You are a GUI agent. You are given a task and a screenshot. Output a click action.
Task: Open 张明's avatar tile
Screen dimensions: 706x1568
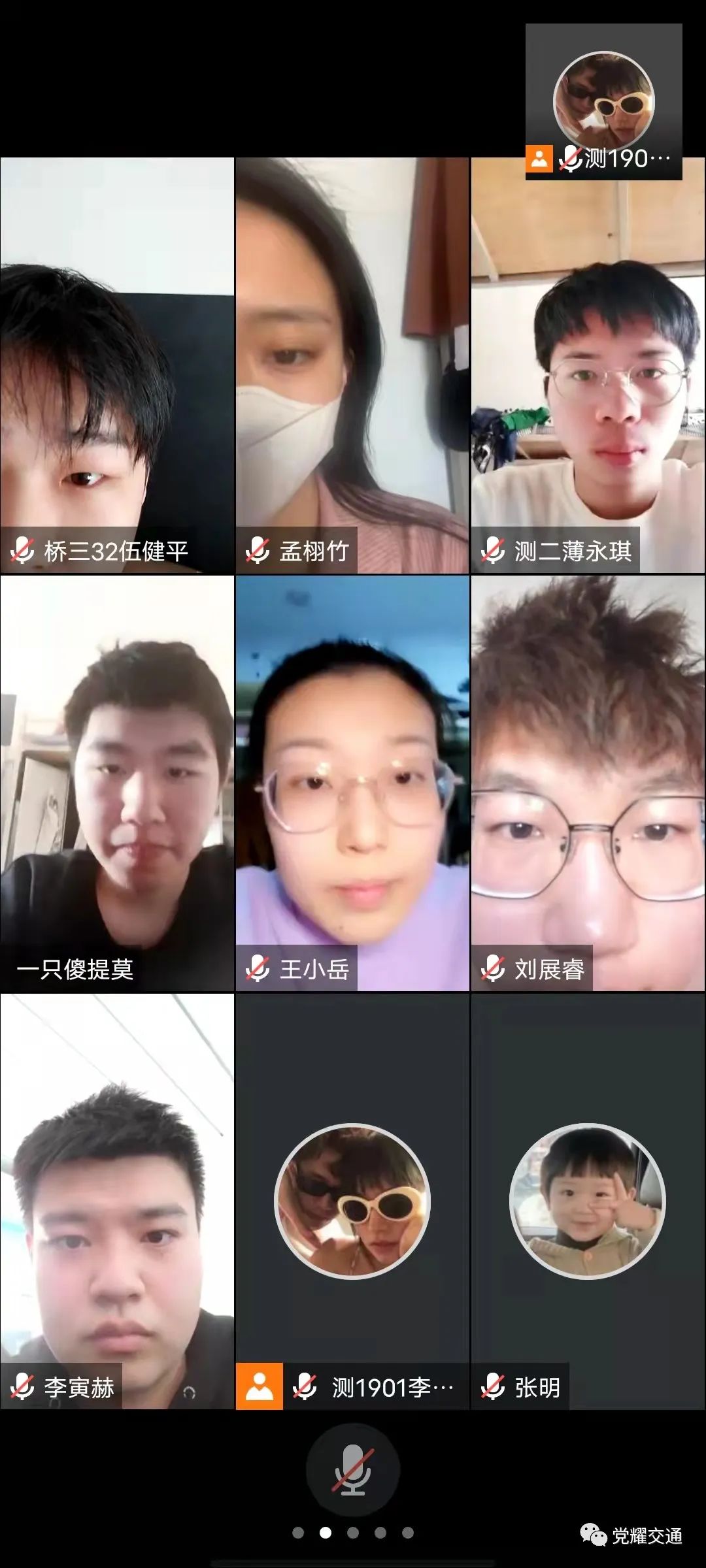coord(588,1201)
